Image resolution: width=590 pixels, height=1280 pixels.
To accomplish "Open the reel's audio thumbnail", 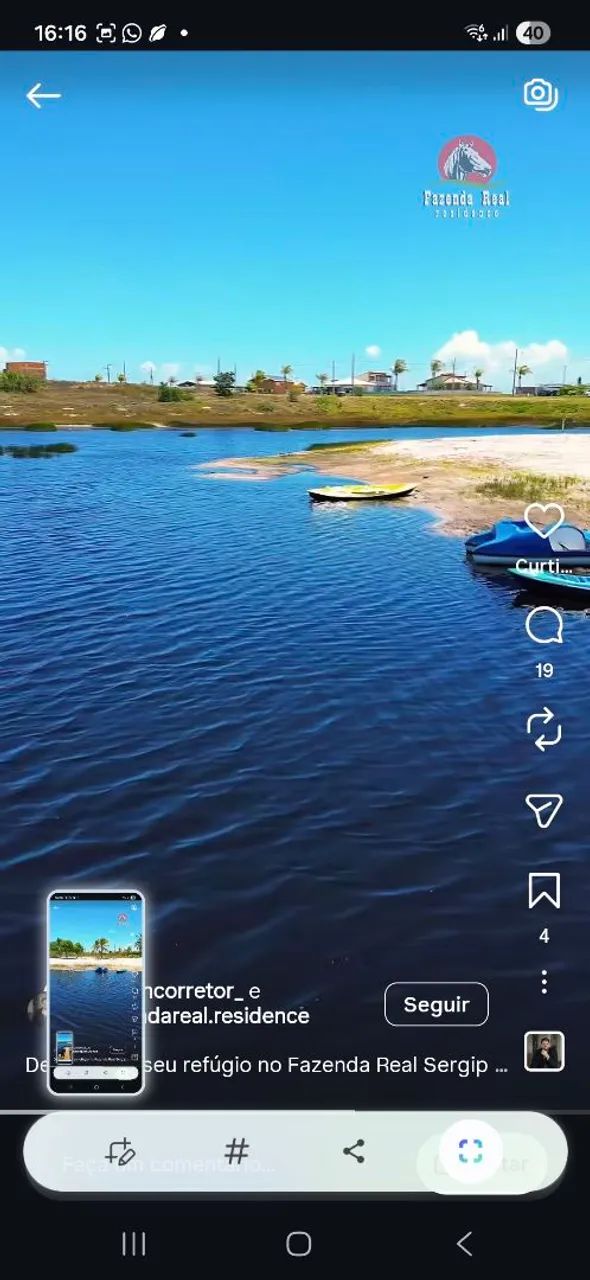I will coord(544,1051).
